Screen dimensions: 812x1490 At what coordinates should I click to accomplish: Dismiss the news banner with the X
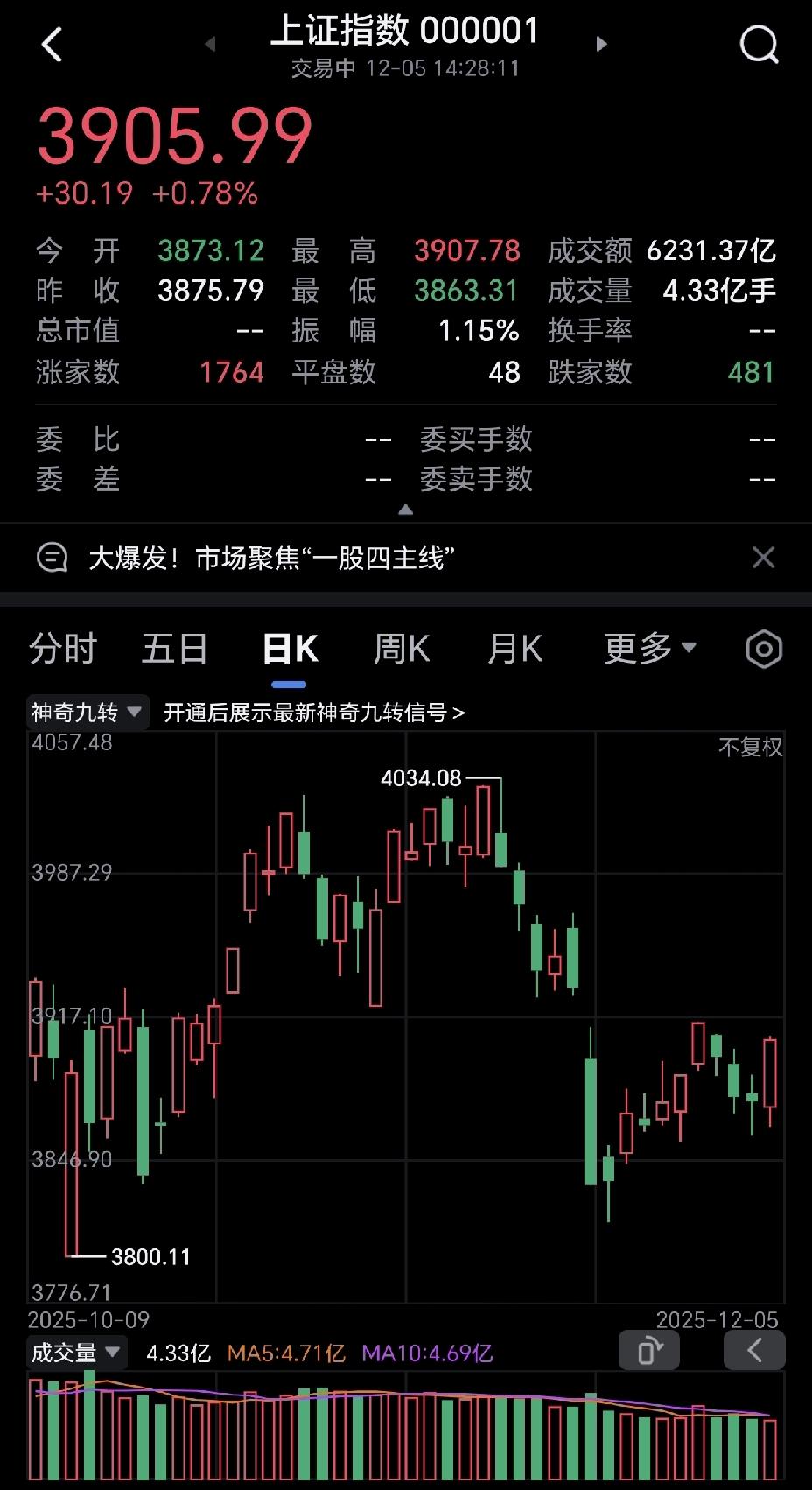click(763, 558)
